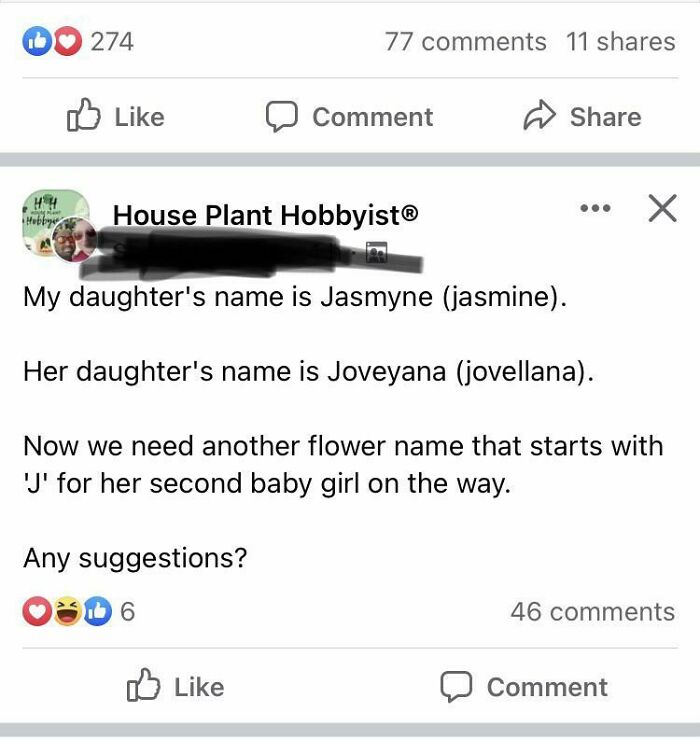Open House Plant Hobbyist group page
This screenshot has width=700, height=740.
coord(265,215)
